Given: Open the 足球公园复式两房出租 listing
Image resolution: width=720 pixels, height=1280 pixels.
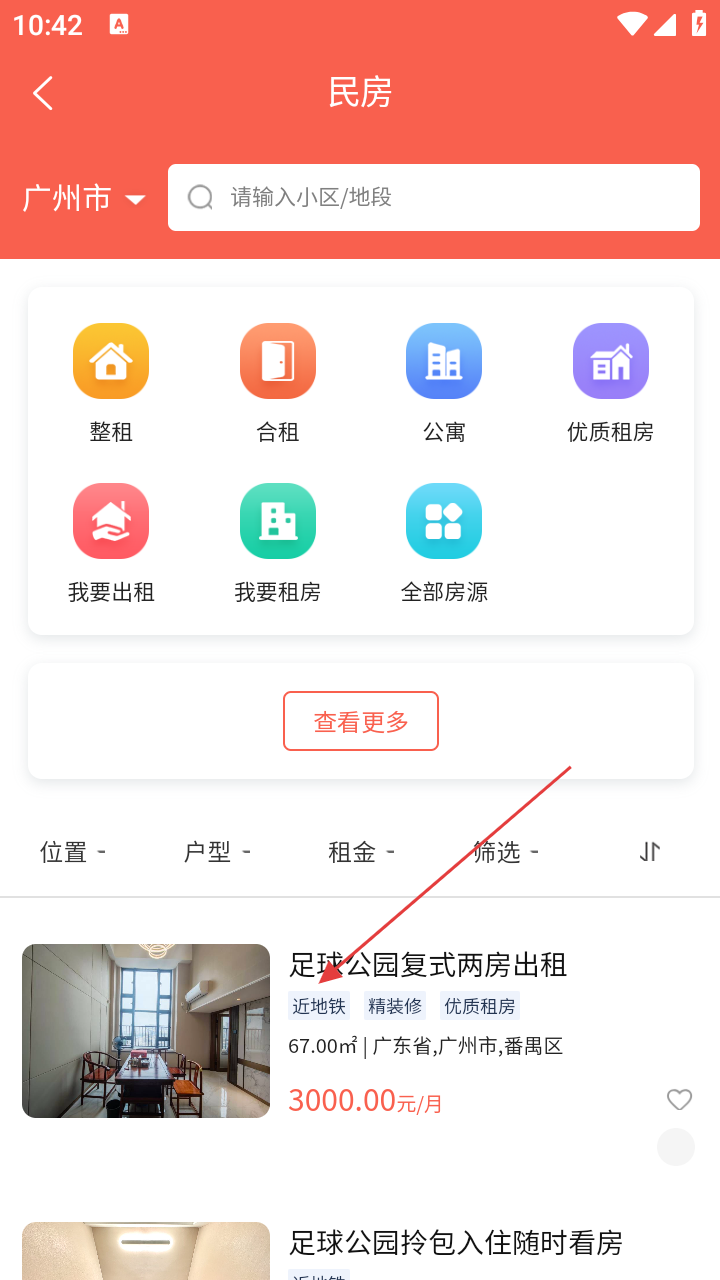Looking at the screenshot, I should click(428, 965).
